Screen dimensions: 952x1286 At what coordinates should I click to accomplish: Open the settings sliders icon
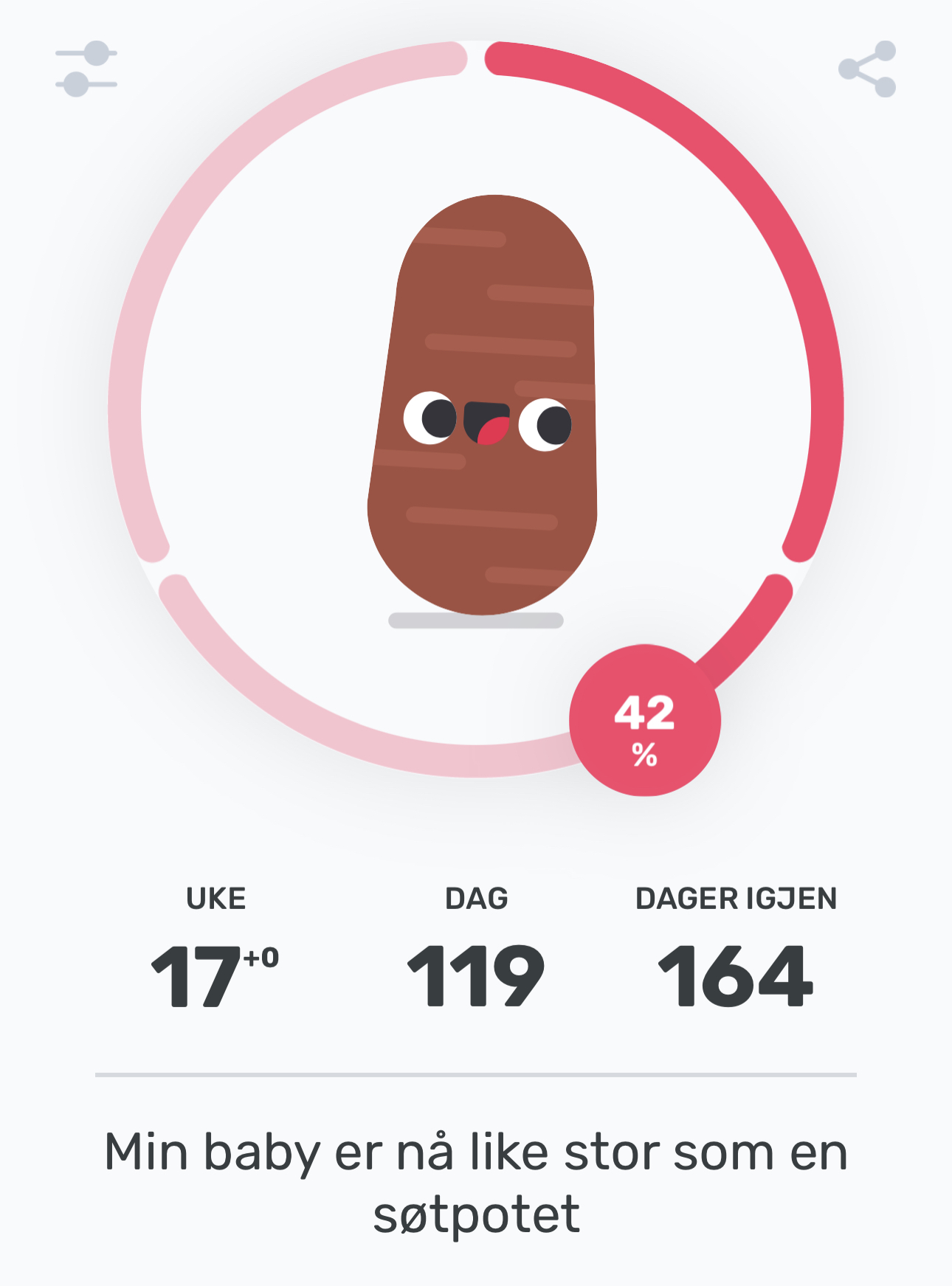click(86, 69)
